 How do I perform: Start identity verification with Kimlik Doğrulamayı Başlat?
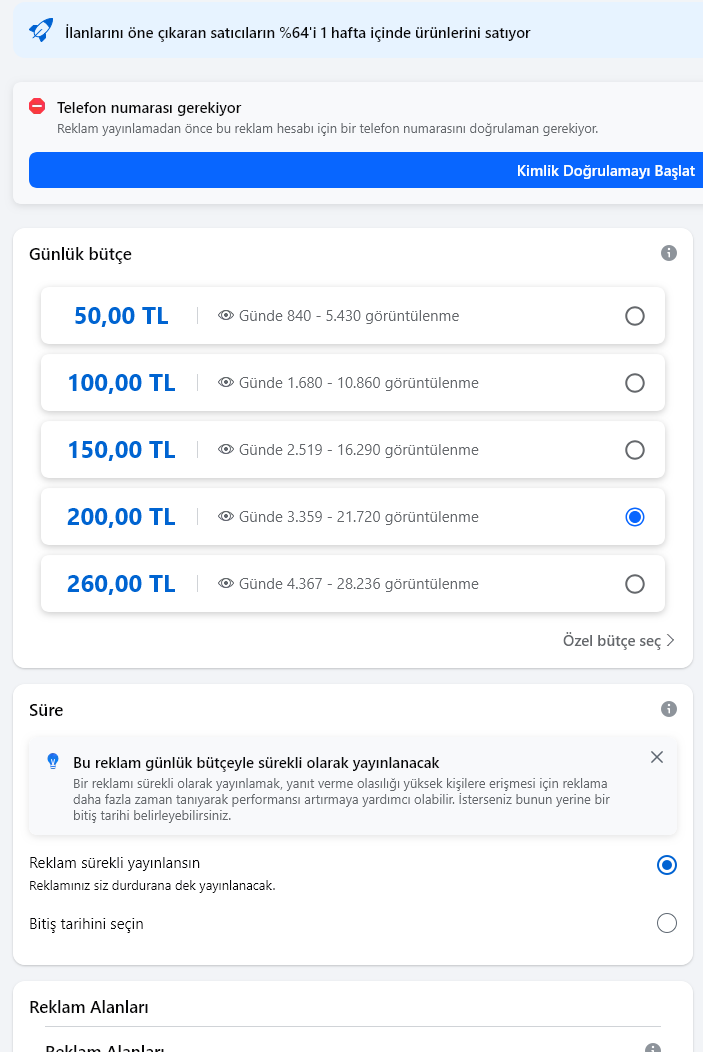(x=366, y=170)
